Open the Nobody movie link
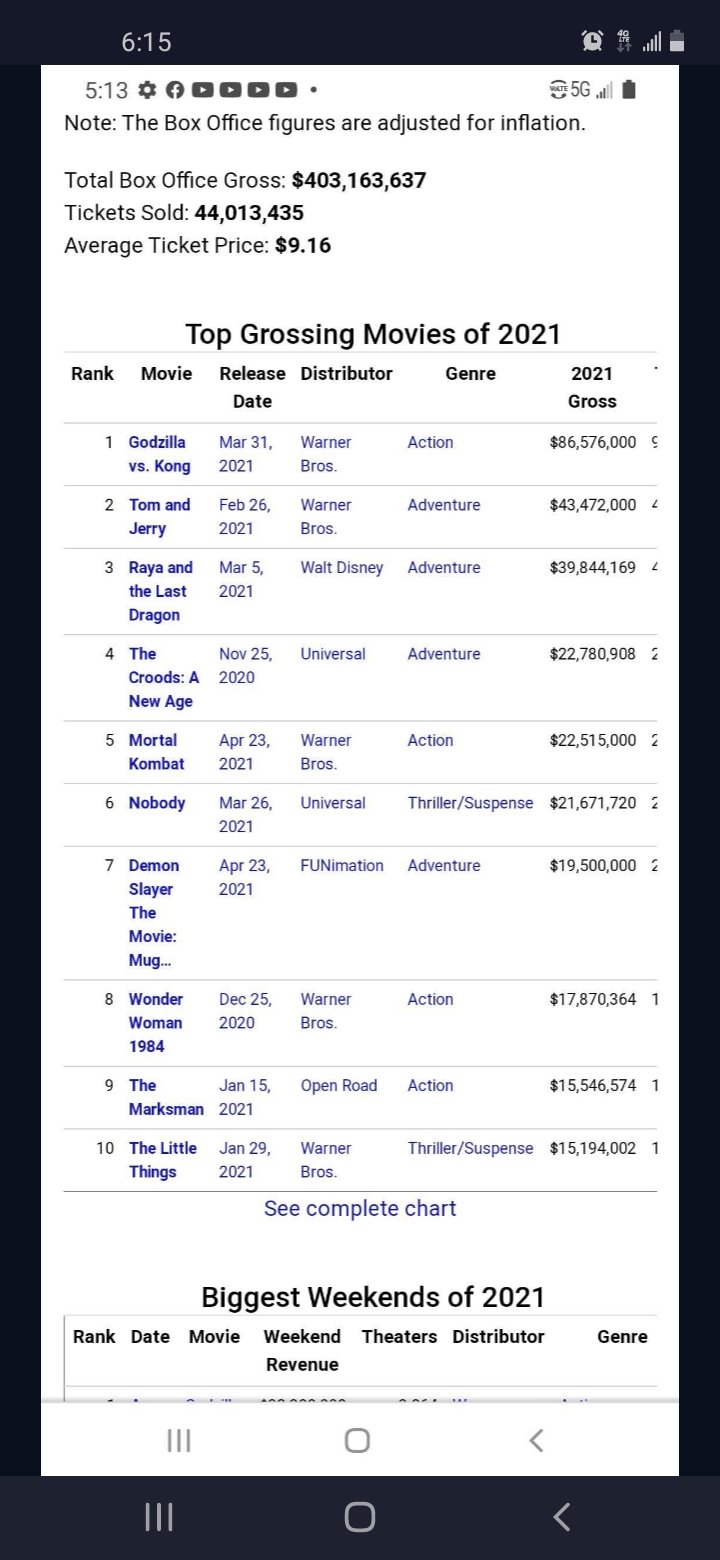This screenshot has height=1560, width=720. point(155,802)
